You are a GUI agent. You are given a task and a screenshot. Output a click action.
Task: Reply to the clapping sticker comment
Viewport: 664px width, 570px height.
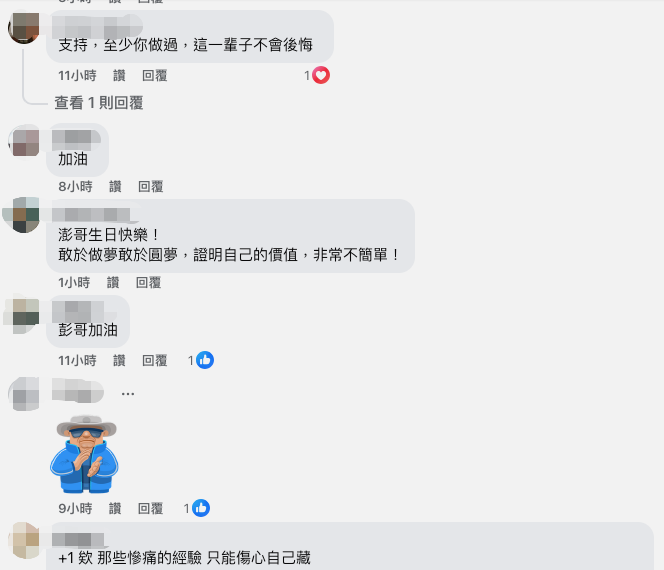point(150,508)
